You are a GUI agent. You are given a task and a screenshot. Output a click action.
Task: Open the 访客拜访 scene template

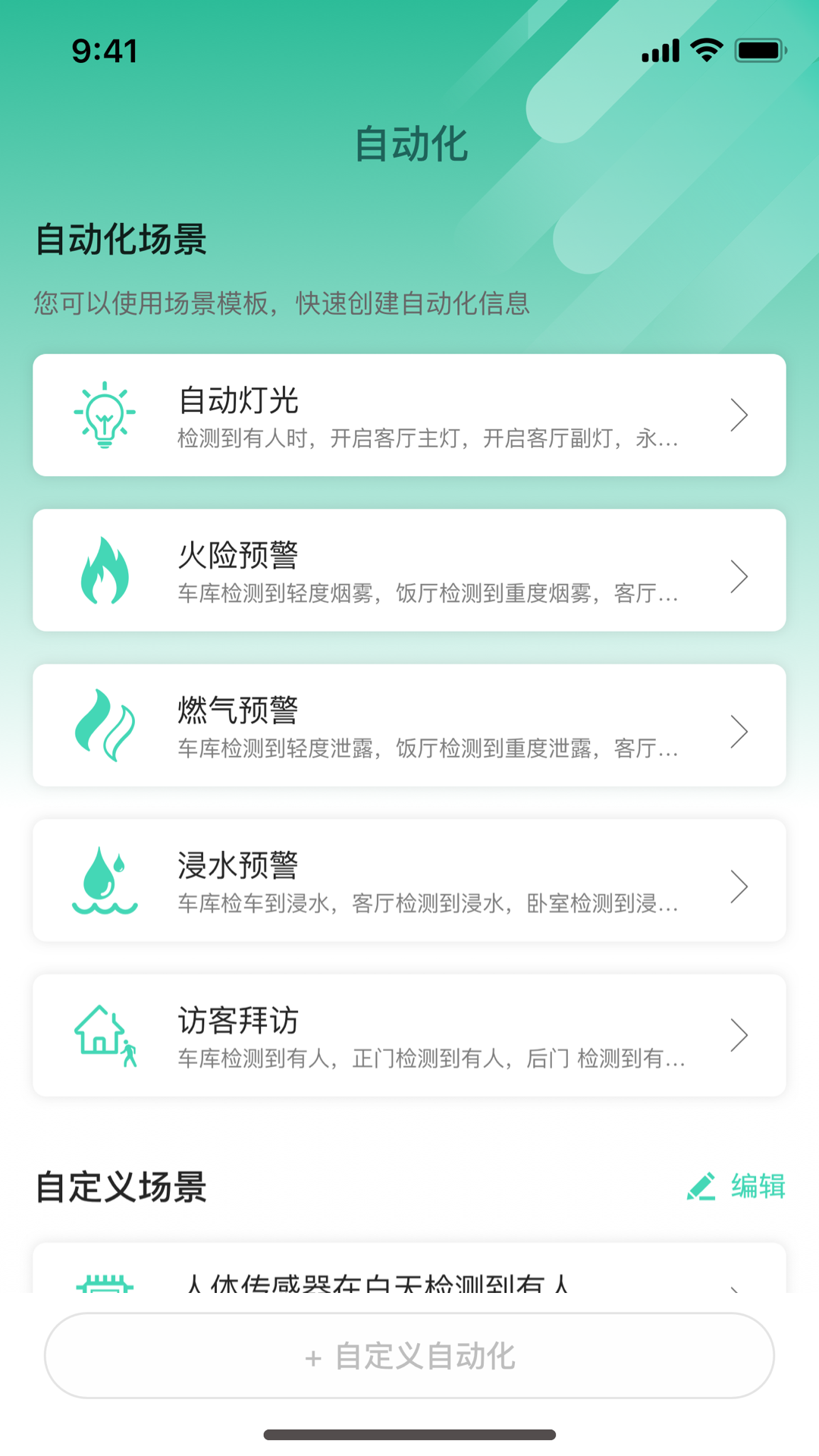(x=409, y=1035)
